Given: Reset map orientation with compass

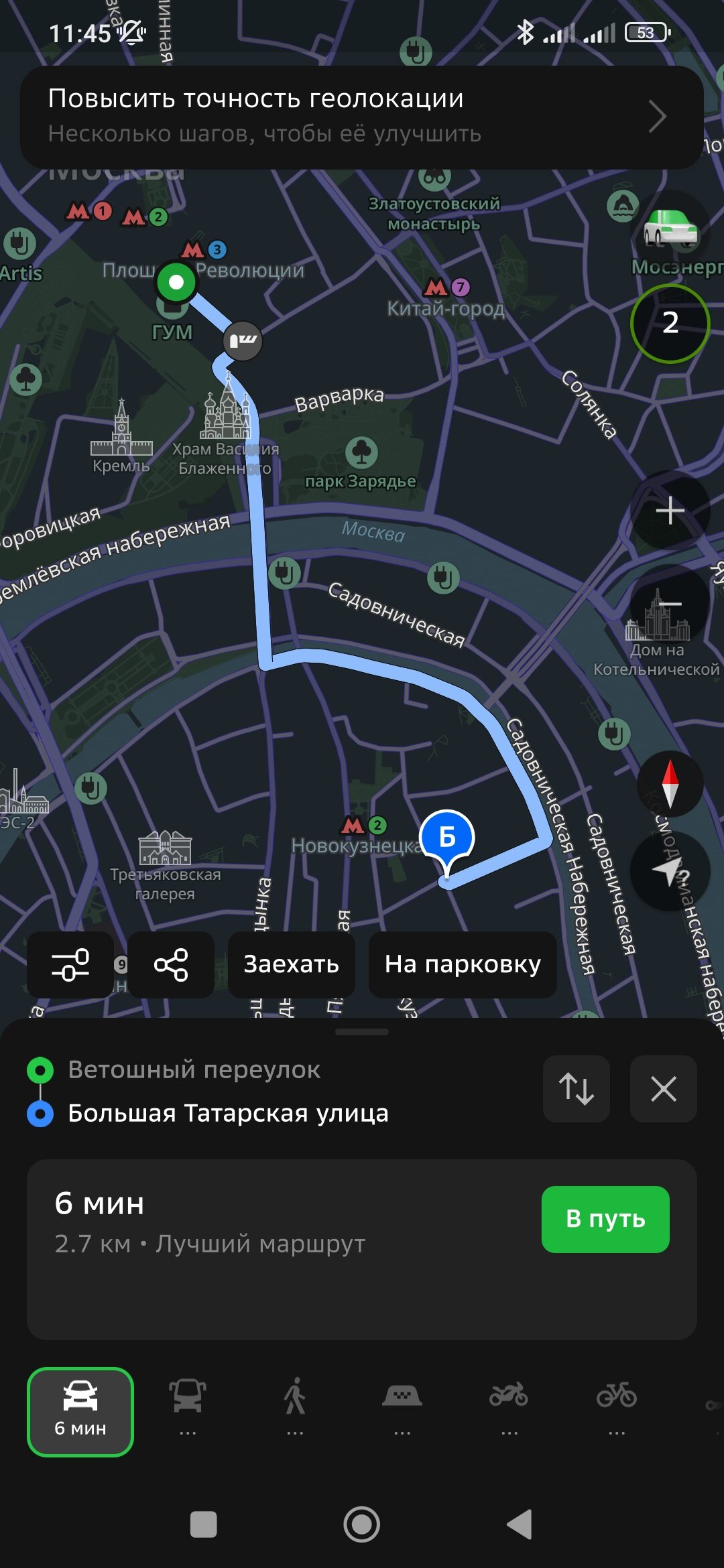Looking at the screenshot, I should (x=670, y=783).
